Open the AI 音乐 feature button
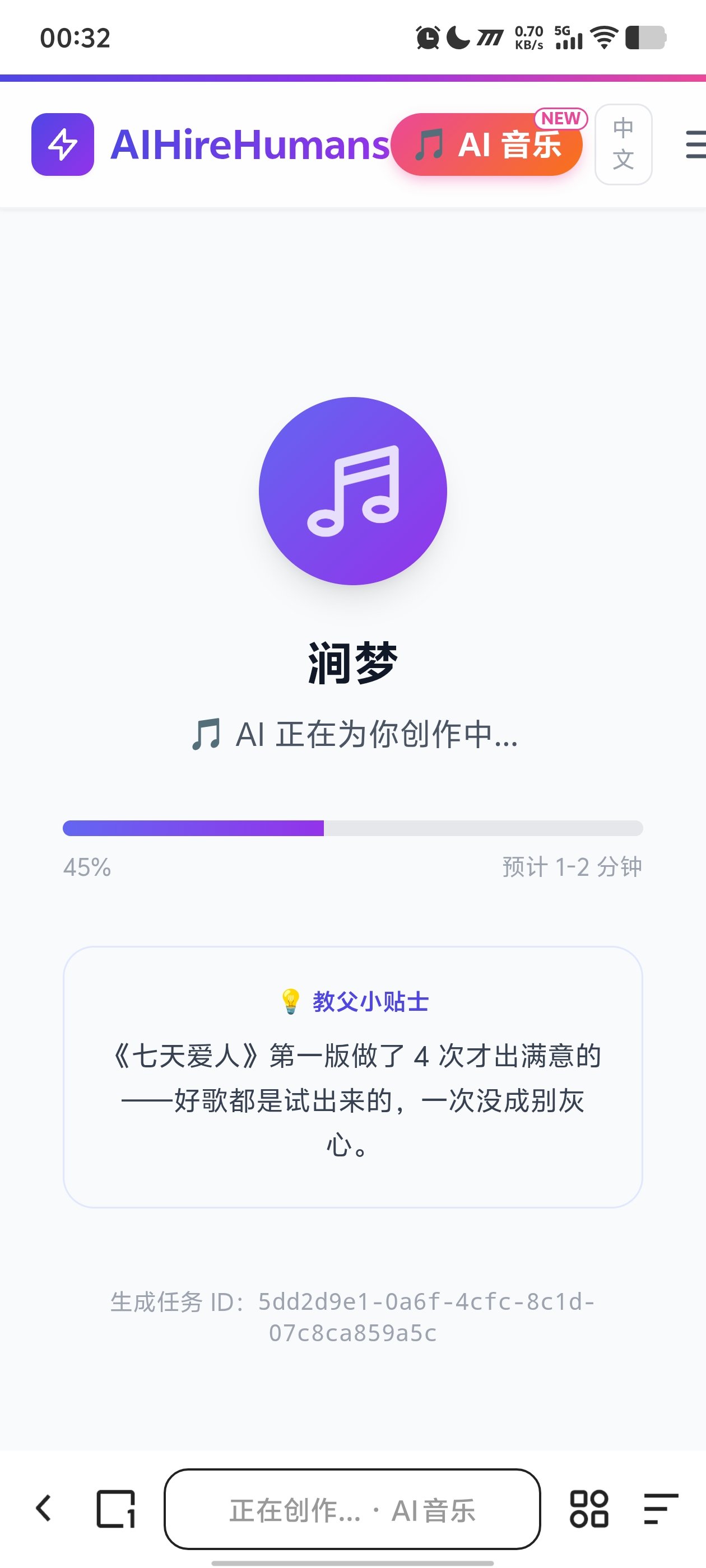 pyautogui.click(x=487, y=145)
